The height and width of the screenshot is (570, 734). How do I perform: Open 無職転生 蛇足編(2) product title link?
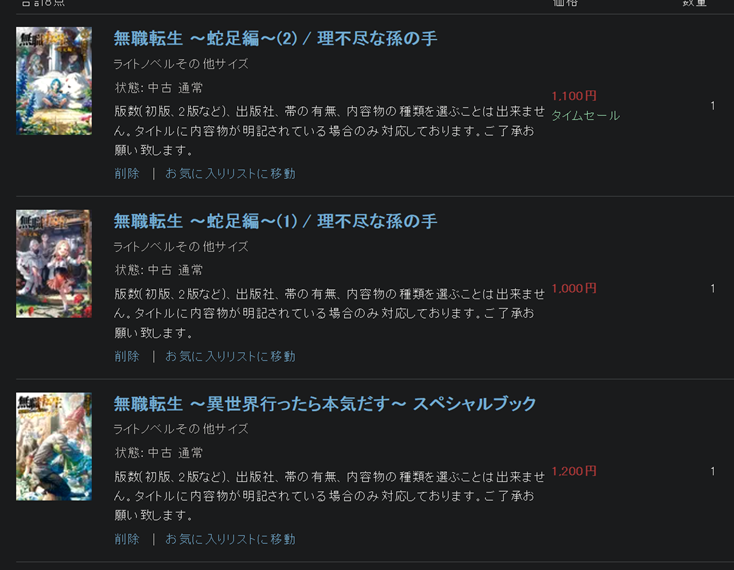click(275, 39)
